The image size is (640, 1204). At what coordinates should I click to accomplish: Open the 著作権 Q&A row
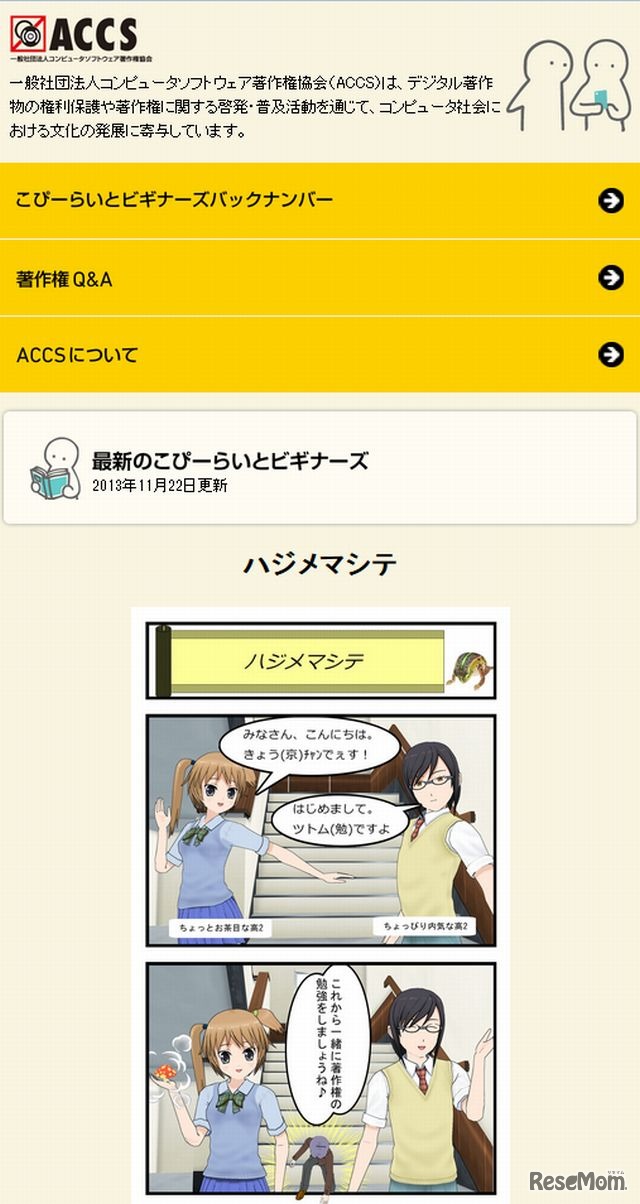pyautogui.click(x=320, y=278)
